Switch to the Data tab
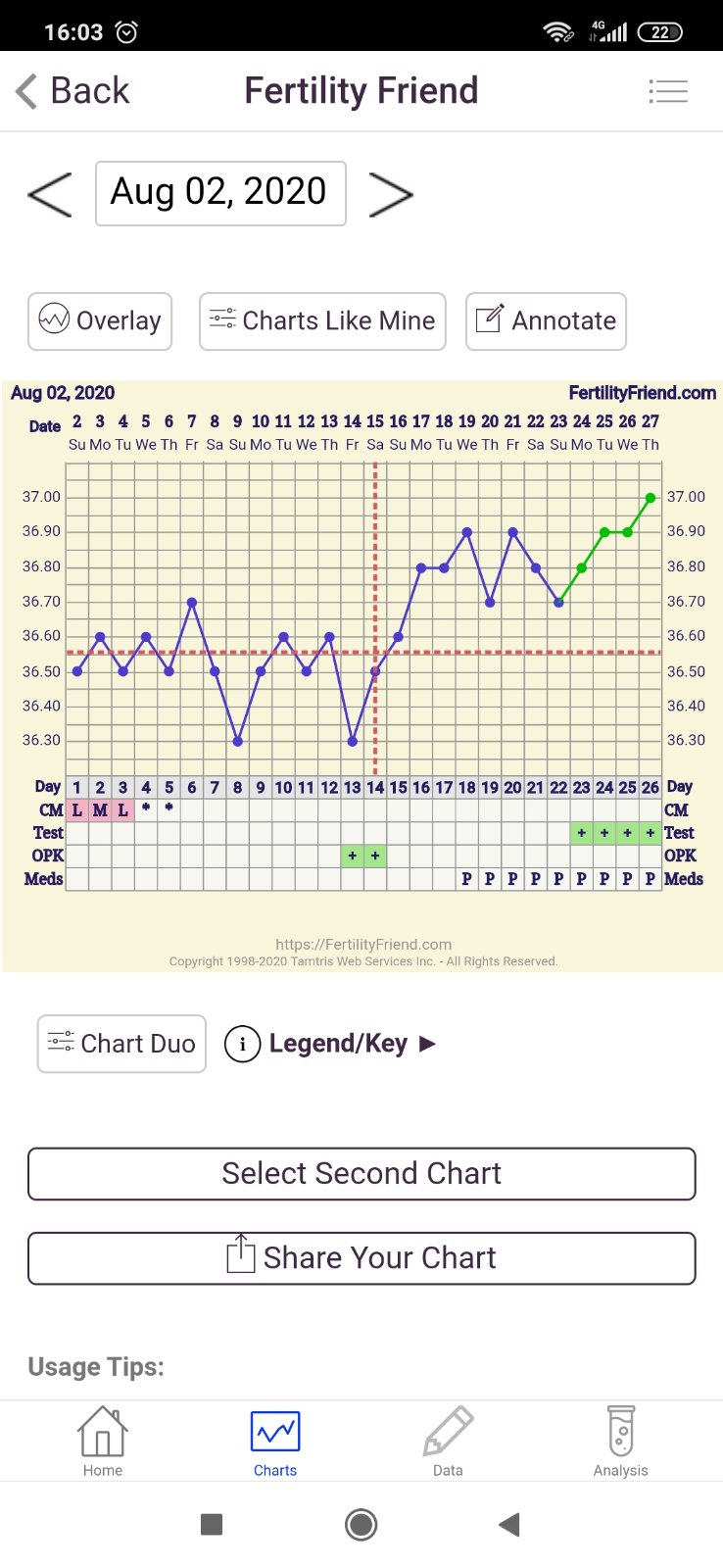Viewport: 723px width, 1568px height. pos(448,1441)
